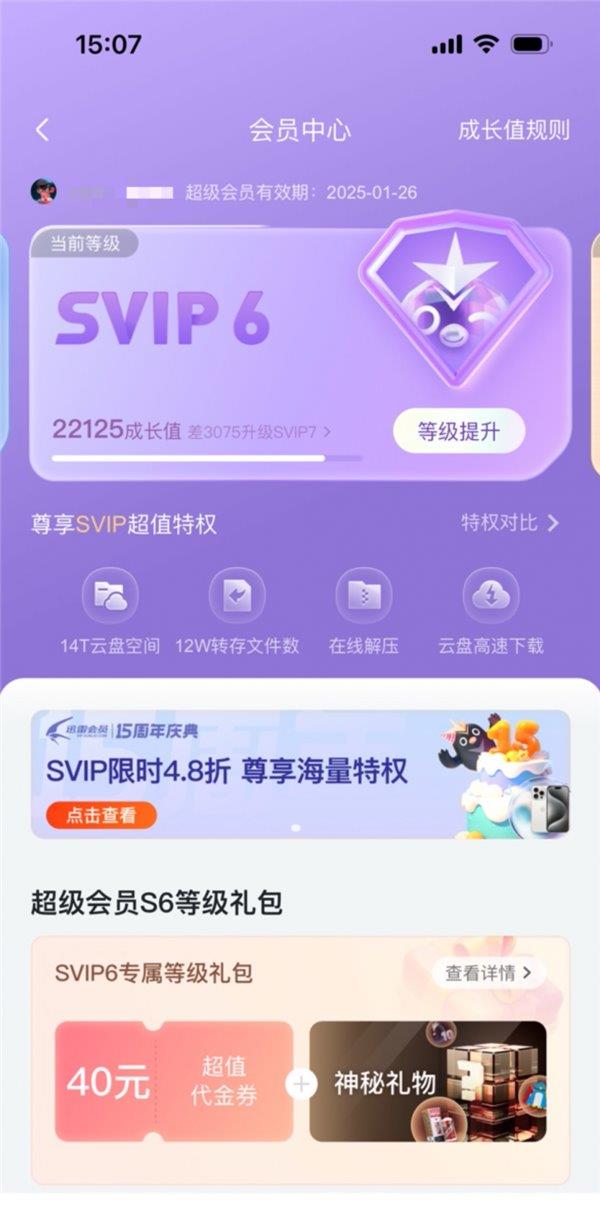Image resolution: width=600 pixels, height=1208 pixels.
Task: Open 查看详情 for SVIP6 gift pack
Action: pyautogui.click(x=488, y=972)
